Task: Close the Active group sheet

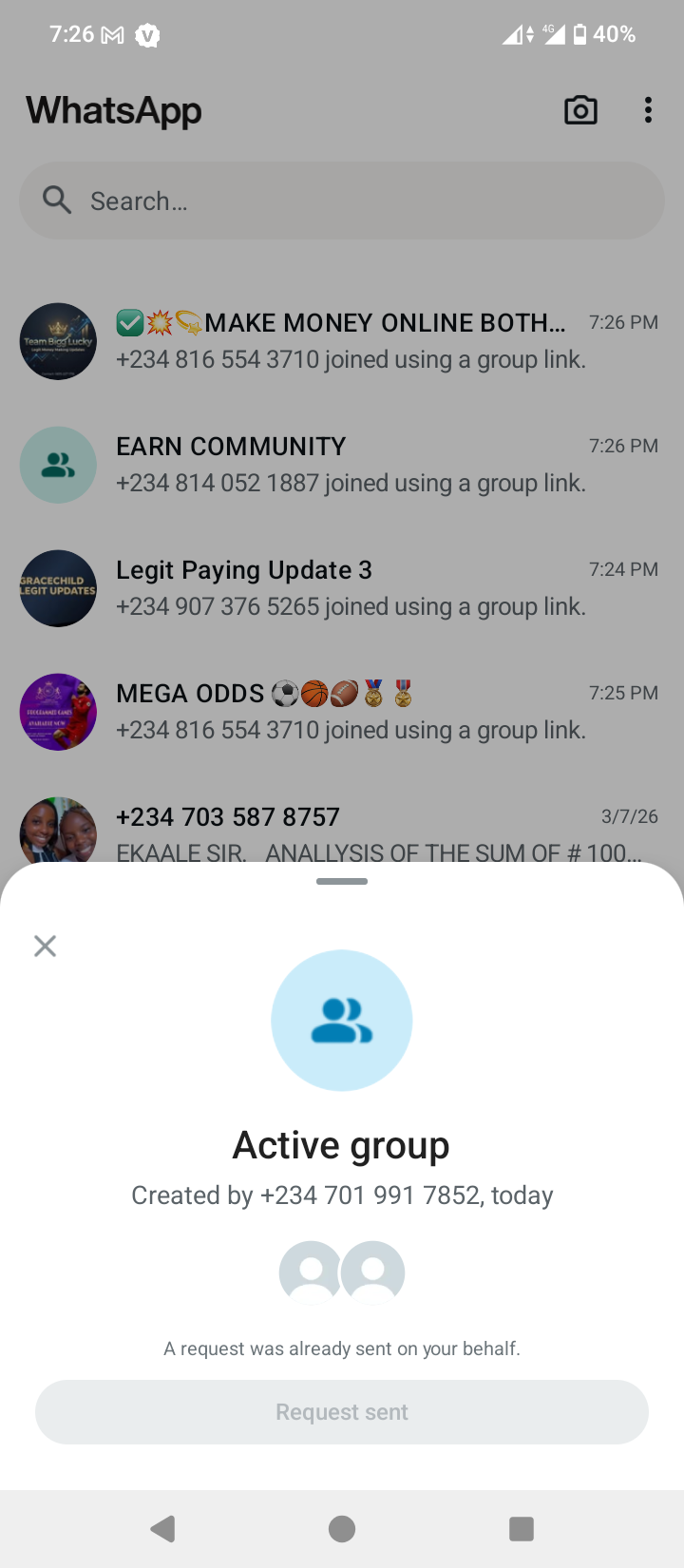Action: [x=45, y=946]
